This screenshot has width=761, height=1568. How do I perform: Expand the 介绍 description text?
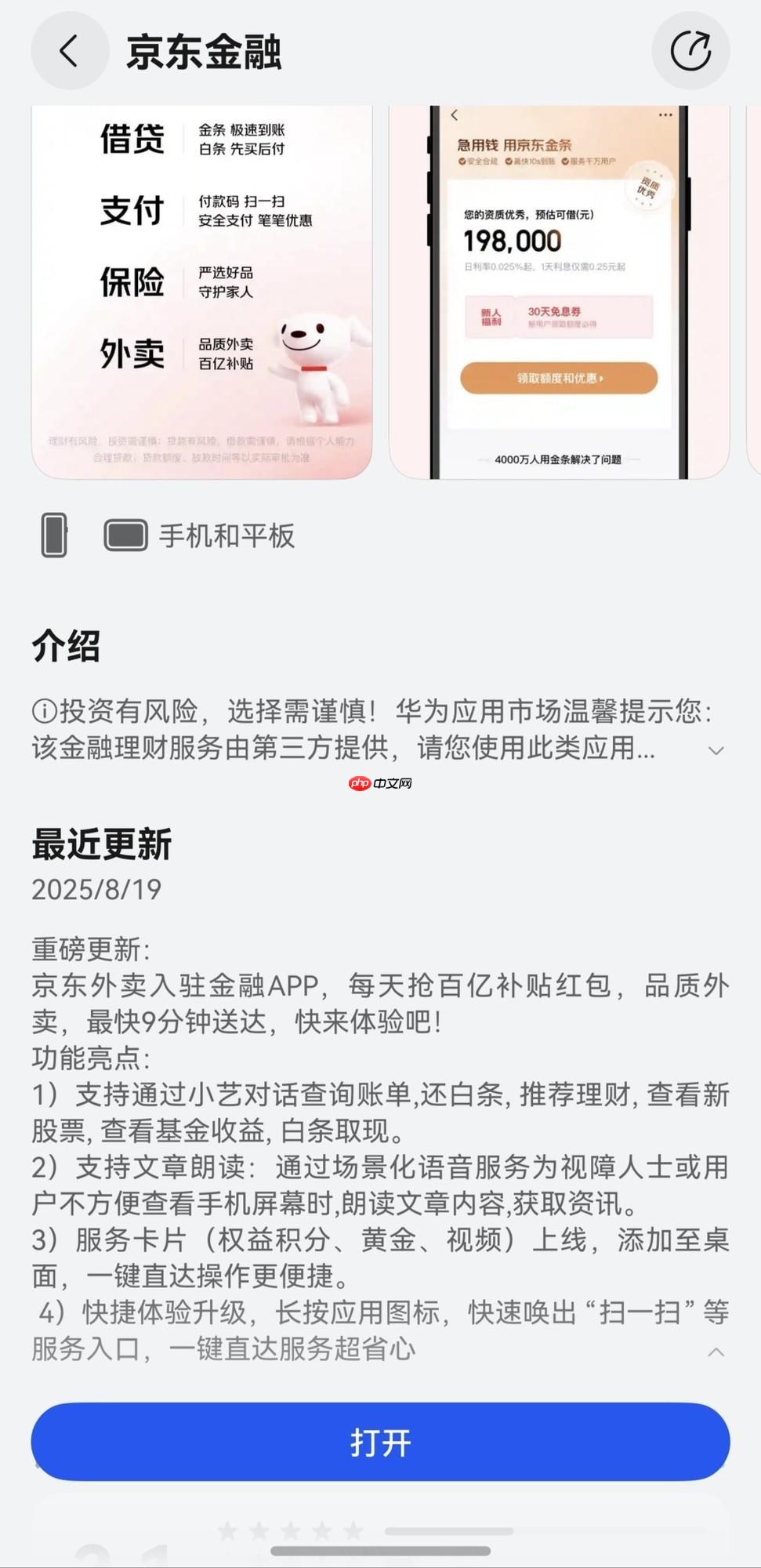(715, 750)
